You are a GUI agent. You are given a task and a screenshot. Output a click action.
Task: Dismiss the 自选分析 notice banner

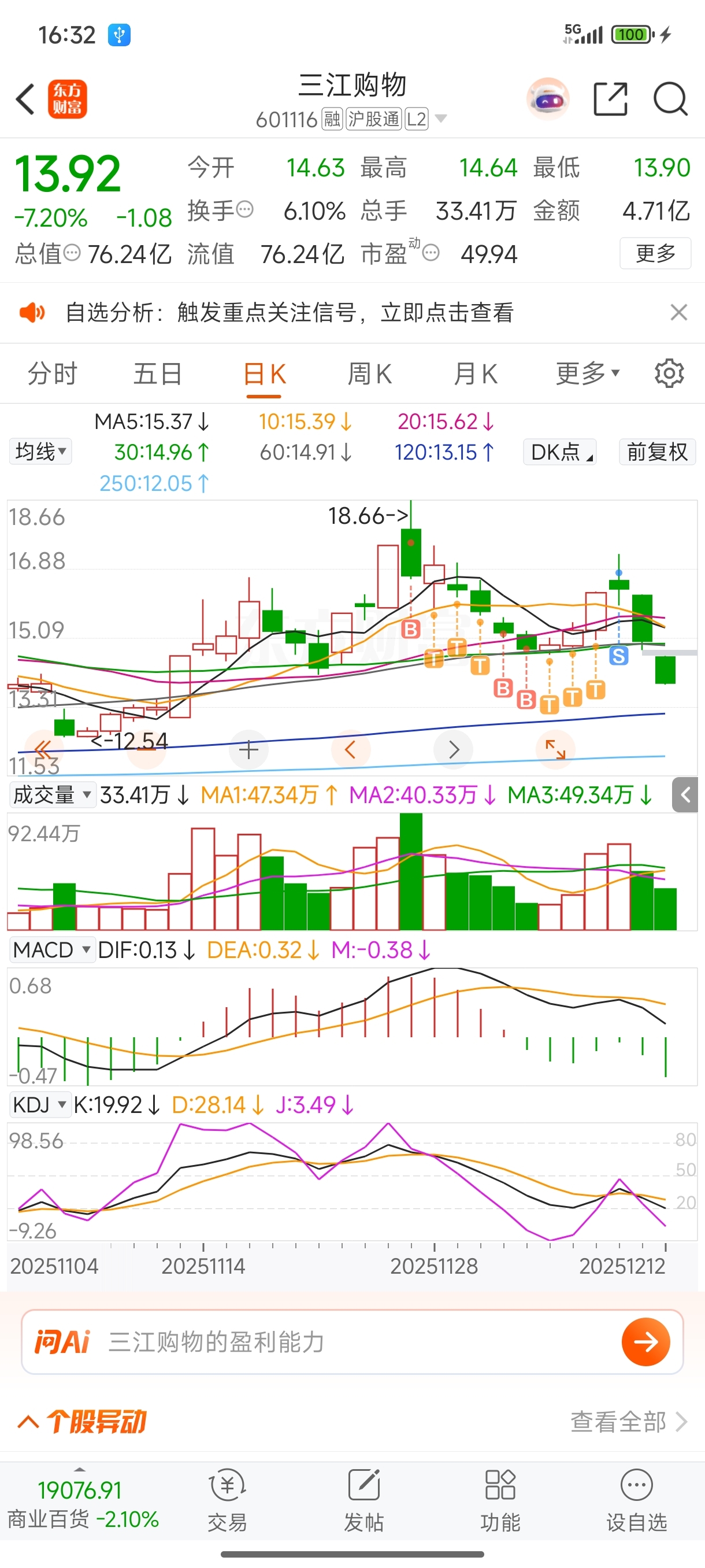click(x=679, y=312)
